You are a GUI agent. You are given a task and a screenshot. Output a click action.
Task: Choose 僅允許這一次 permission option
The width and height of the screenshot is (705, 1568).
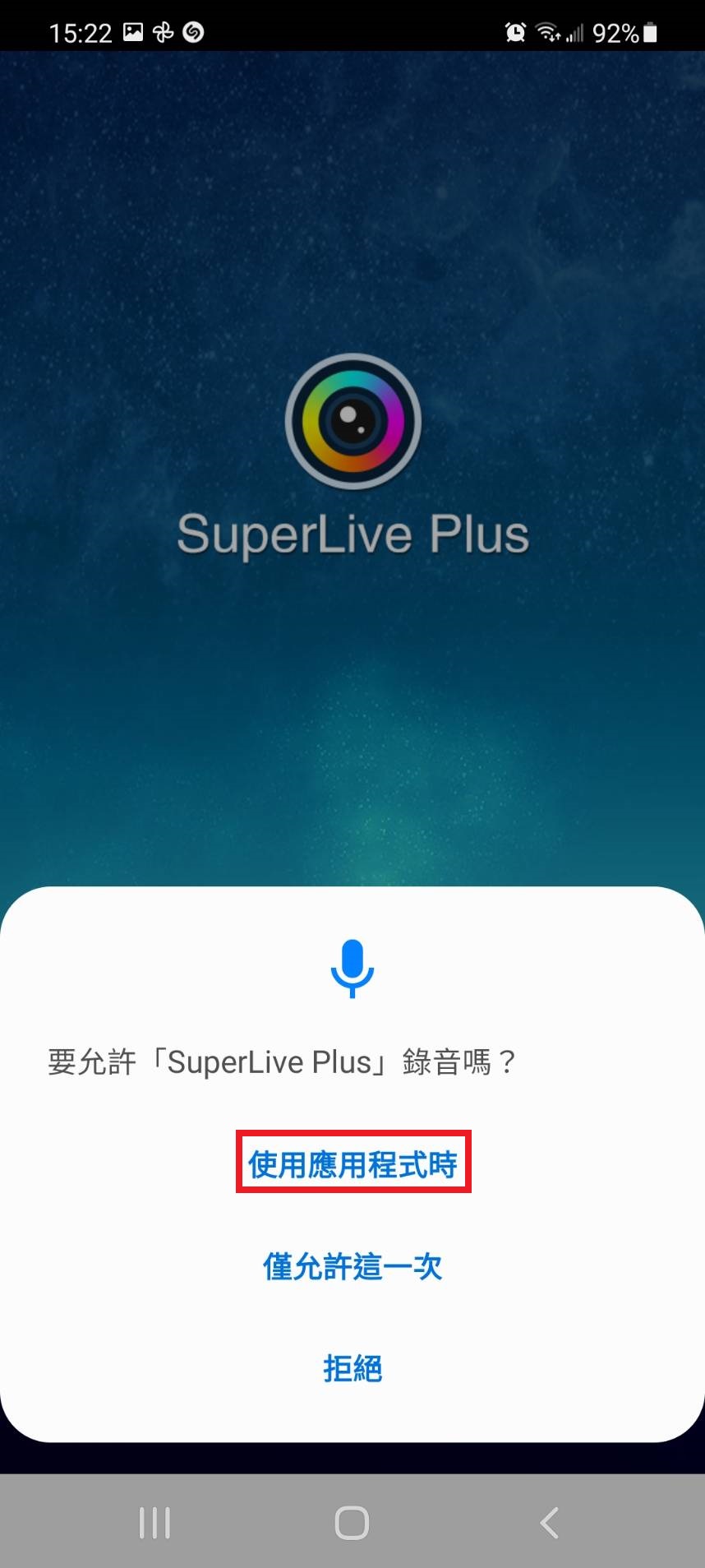point(352,1266)
